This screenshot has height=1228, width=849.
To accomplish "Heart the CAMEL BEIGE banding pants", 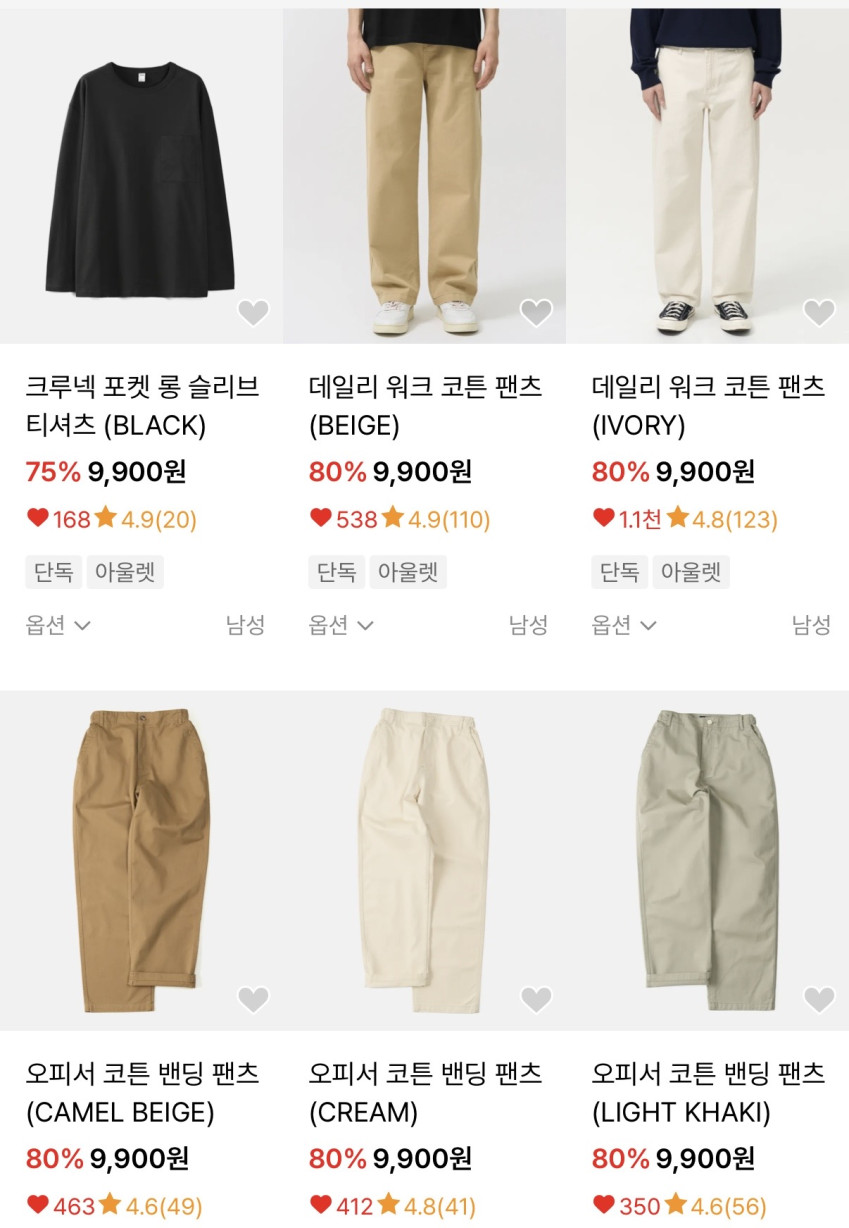I will [x=253, y=999].
